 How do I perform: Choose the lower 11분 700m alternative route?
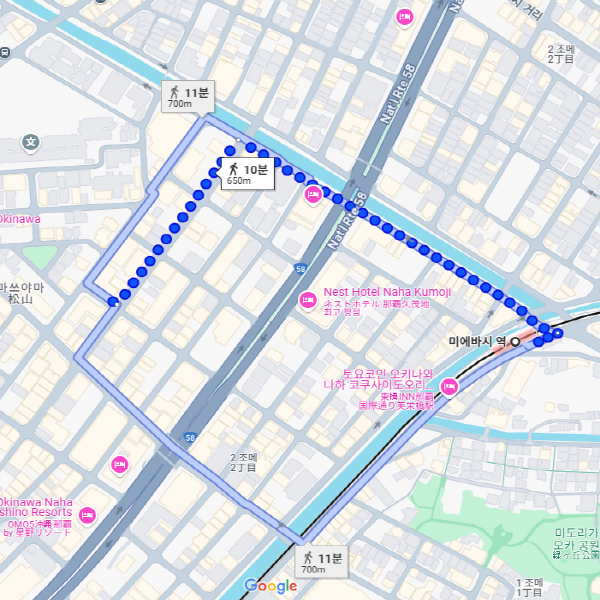[x=322, y=562]
